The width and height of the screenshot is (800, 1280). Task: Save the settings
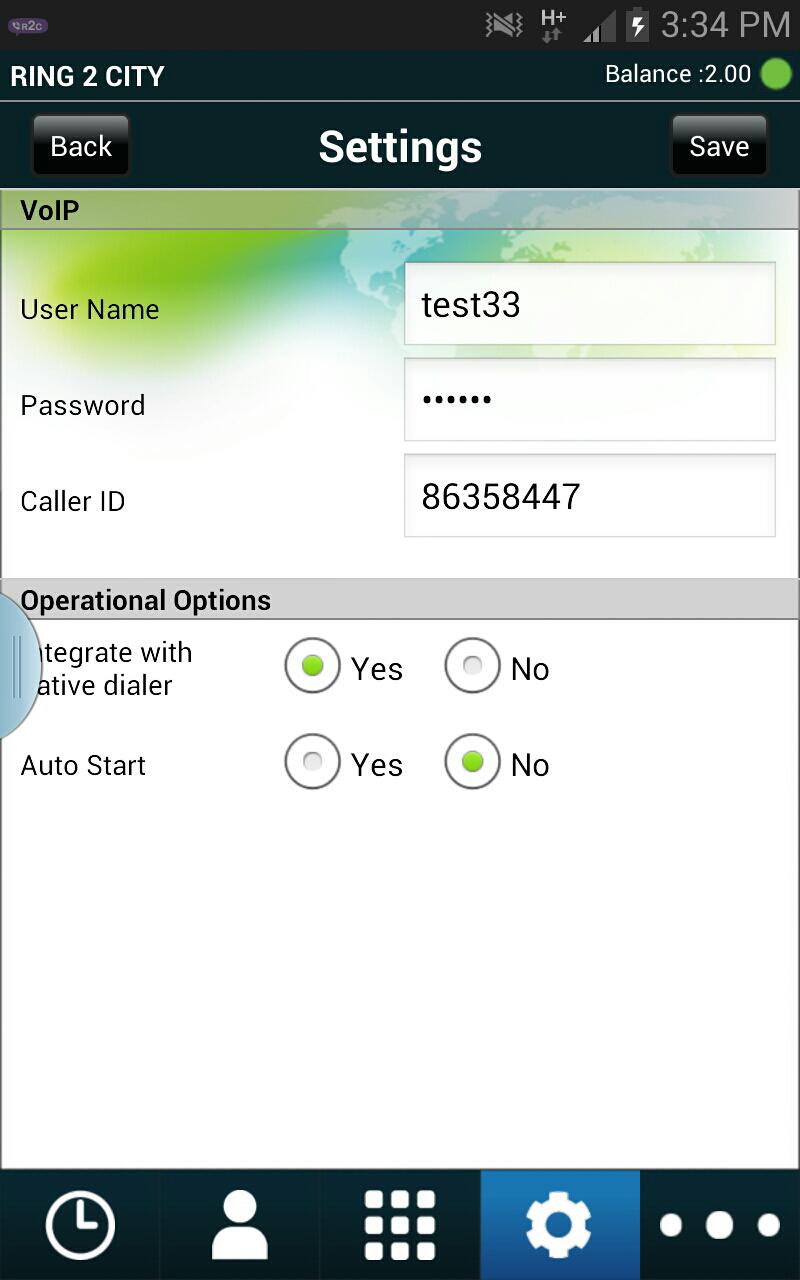[719, 146]
